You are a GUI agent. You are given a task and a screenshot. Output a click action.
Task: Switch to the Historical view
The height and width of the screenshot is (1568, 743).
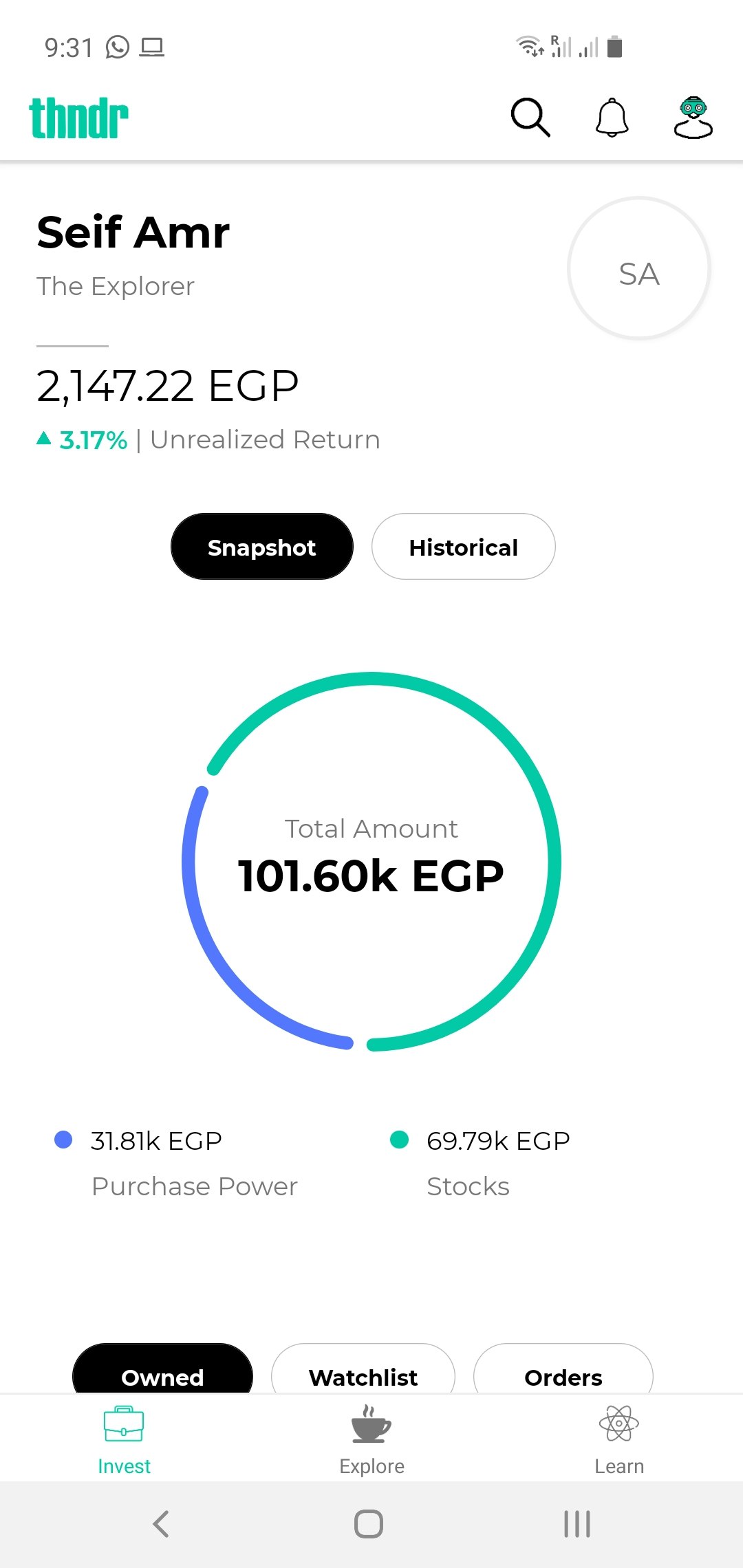[x=463, y=547]
